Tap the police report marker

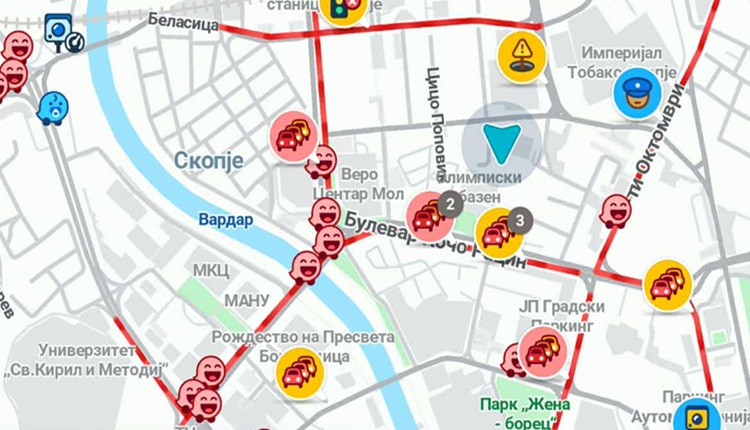[634, 93]
